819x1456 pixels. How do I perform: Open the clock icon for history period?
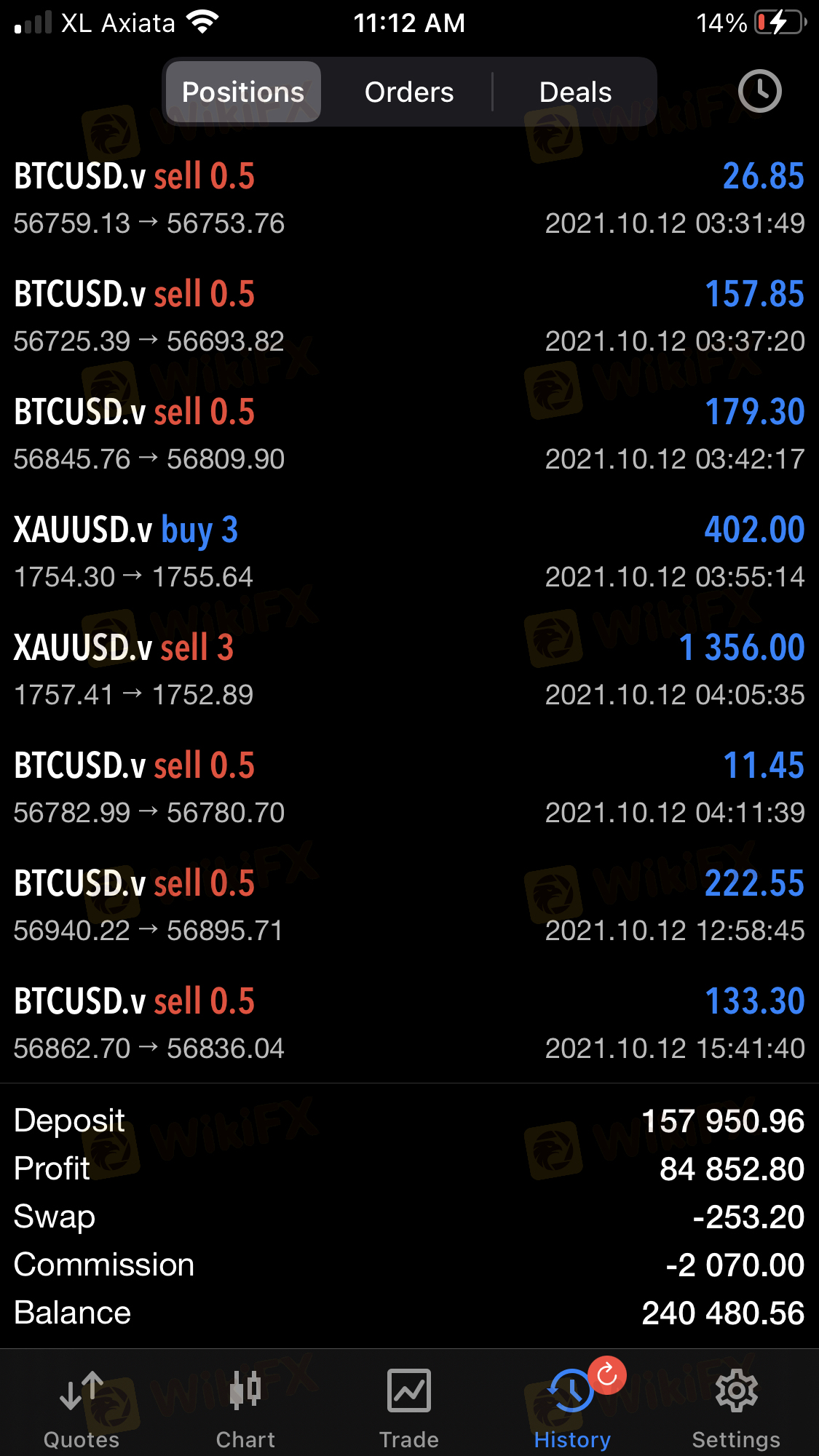pyautogui.click(x=759, y=91)
